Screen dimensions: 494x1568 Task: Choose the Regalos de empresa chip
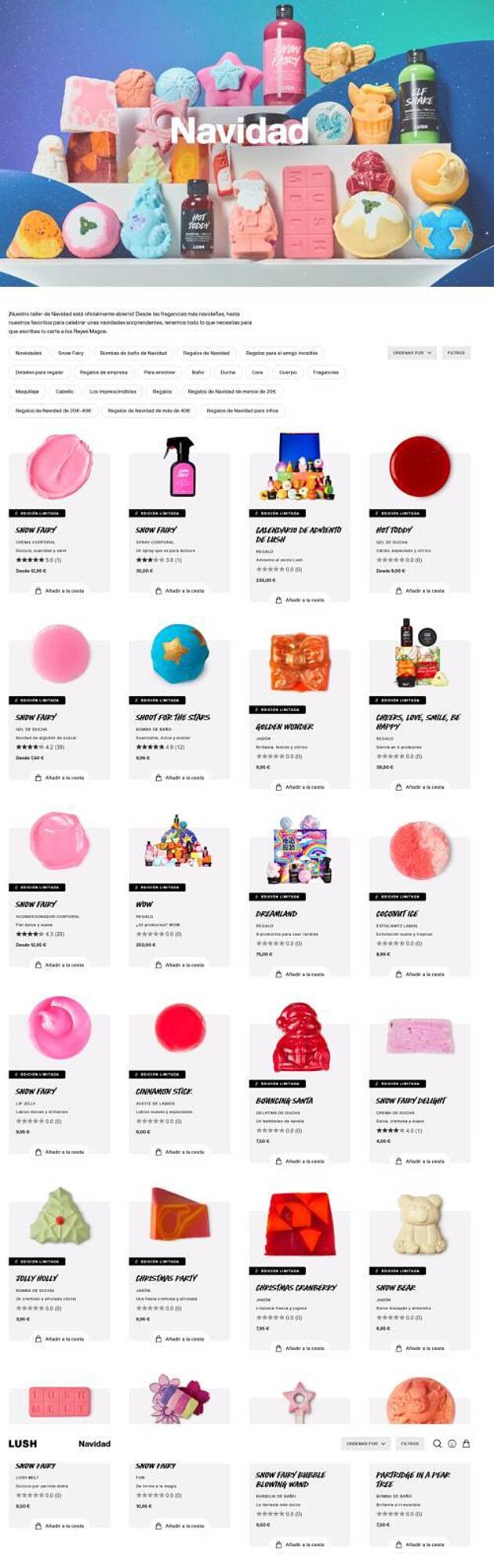(104, 372)
